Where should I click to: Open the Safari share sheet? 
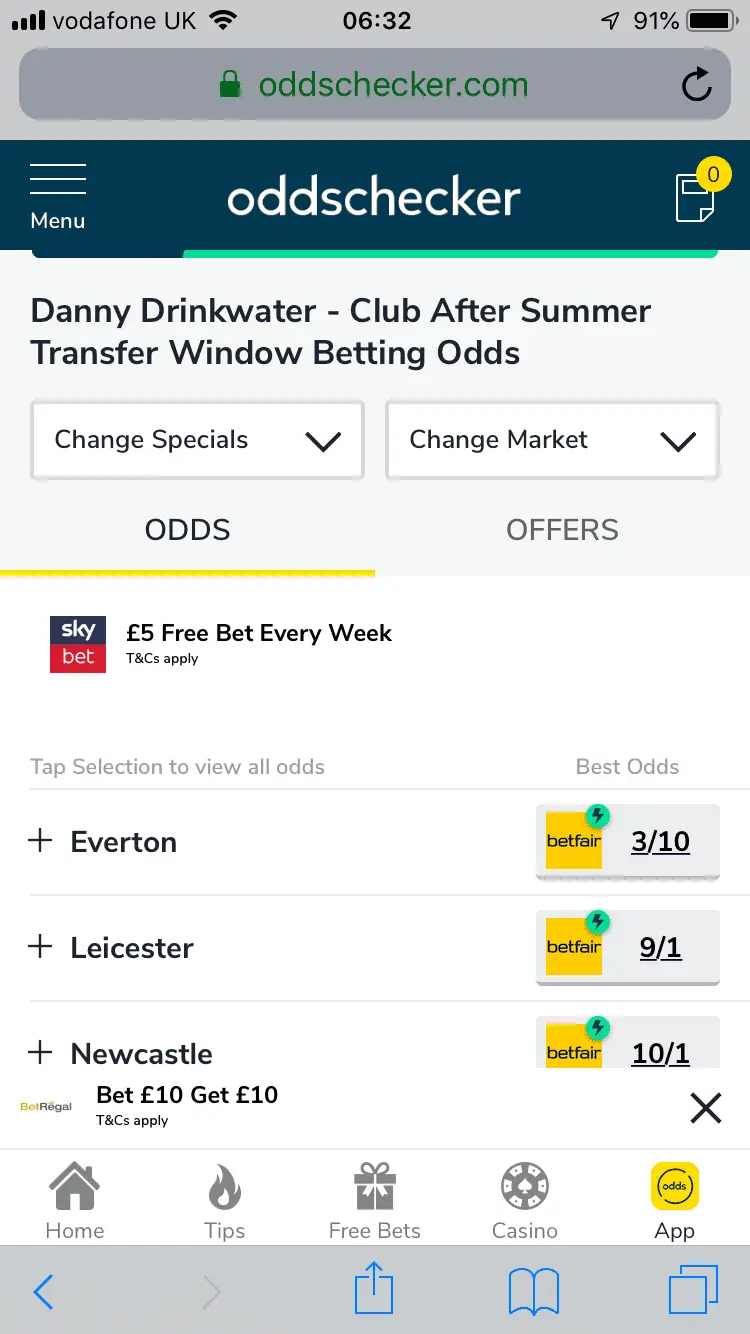375,1290
